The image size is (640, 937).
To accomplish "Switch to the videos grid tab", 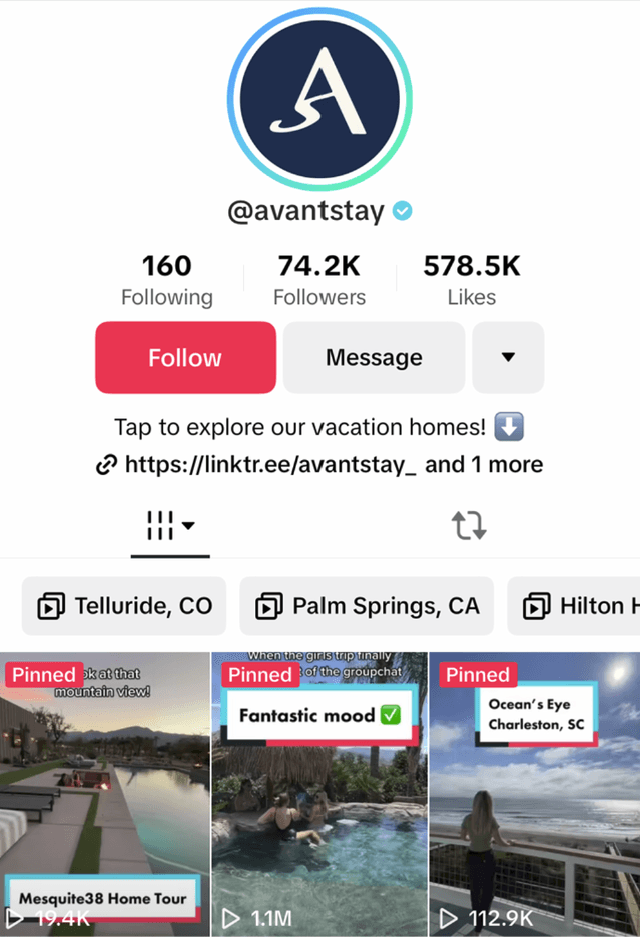I will [x=170, y=525].
